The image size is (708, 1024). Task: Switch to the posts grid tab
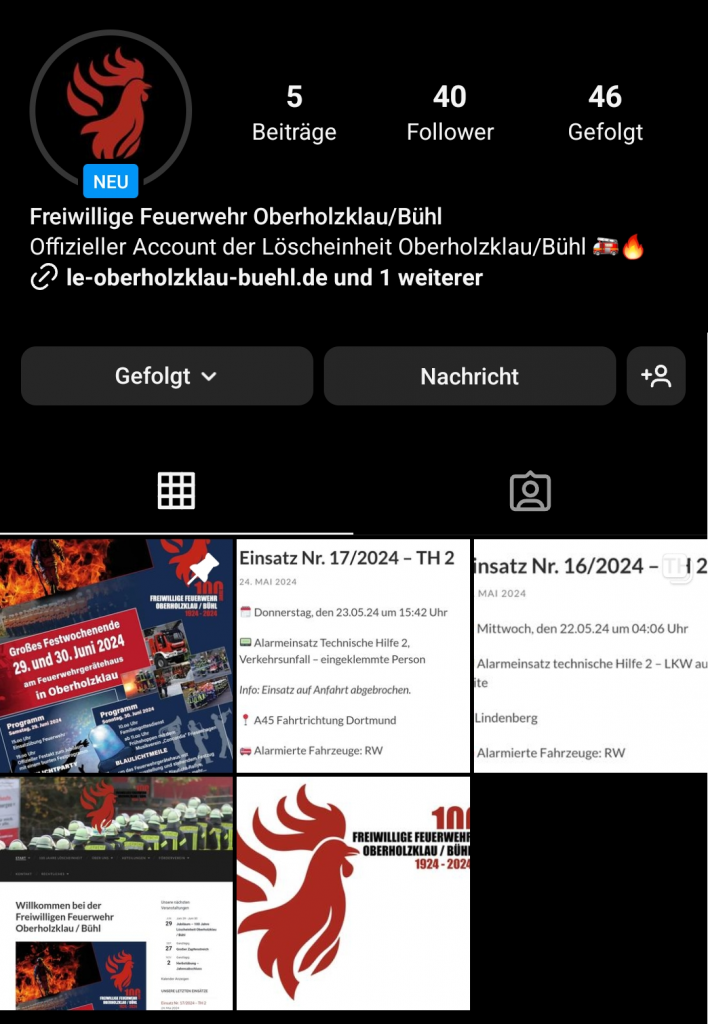point(176,491)
